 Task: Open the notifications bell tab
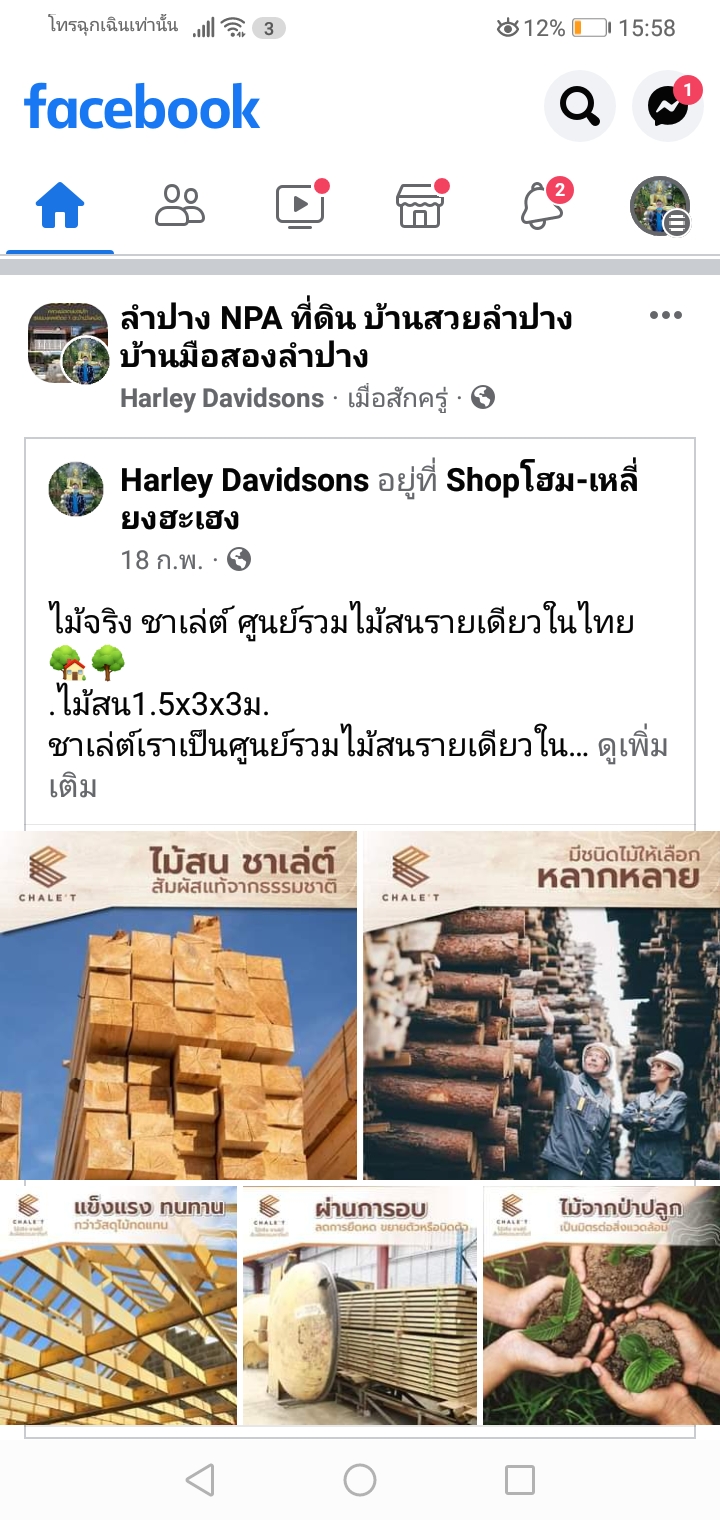click(540, 207)
